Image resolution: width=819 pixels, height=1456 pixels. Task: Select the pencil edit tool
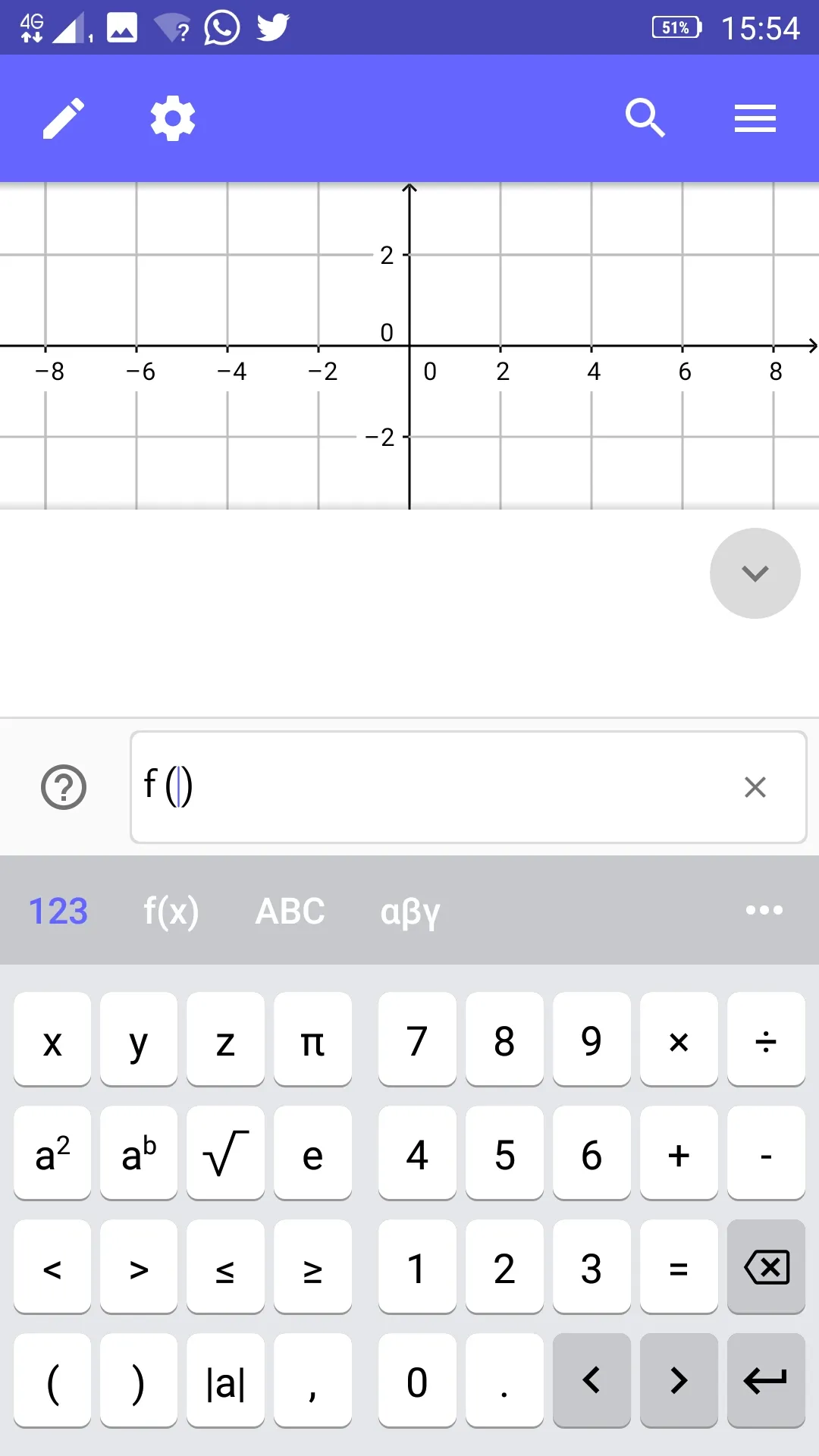tap(64, 118)
